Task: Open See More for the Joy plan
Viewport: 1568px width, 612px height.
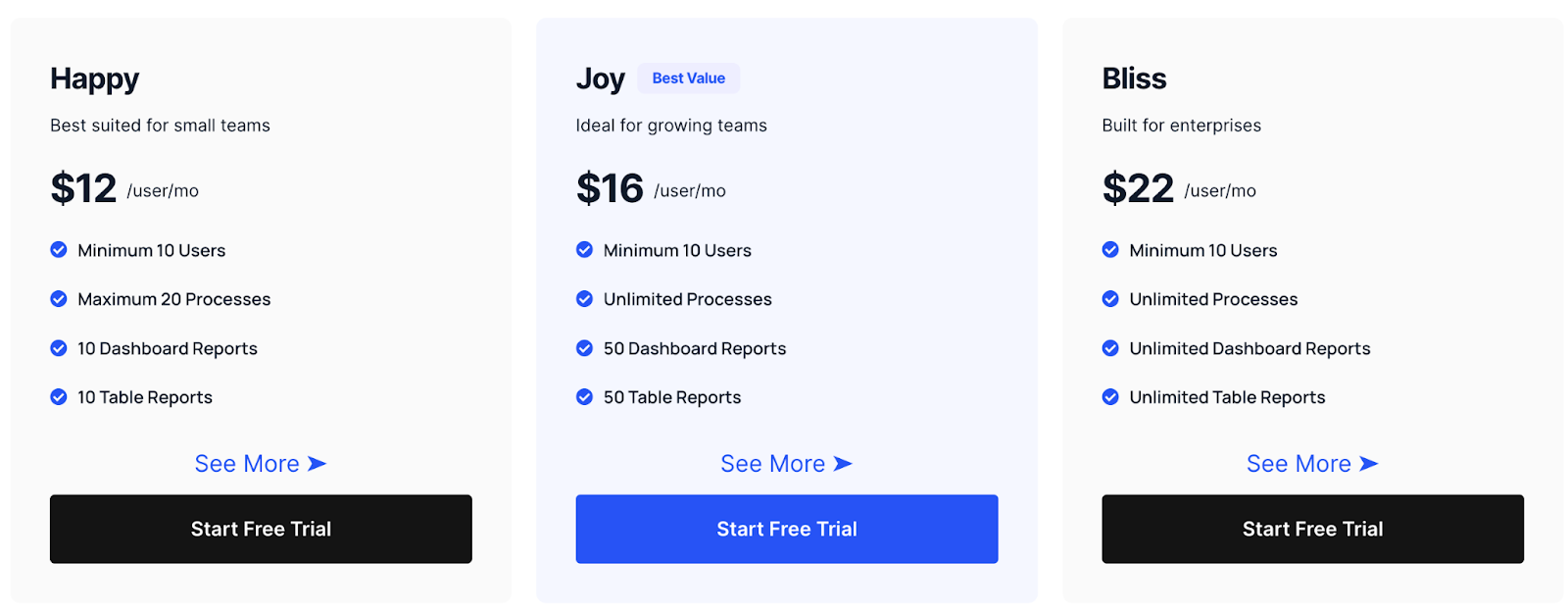Action: click(786, 464)
